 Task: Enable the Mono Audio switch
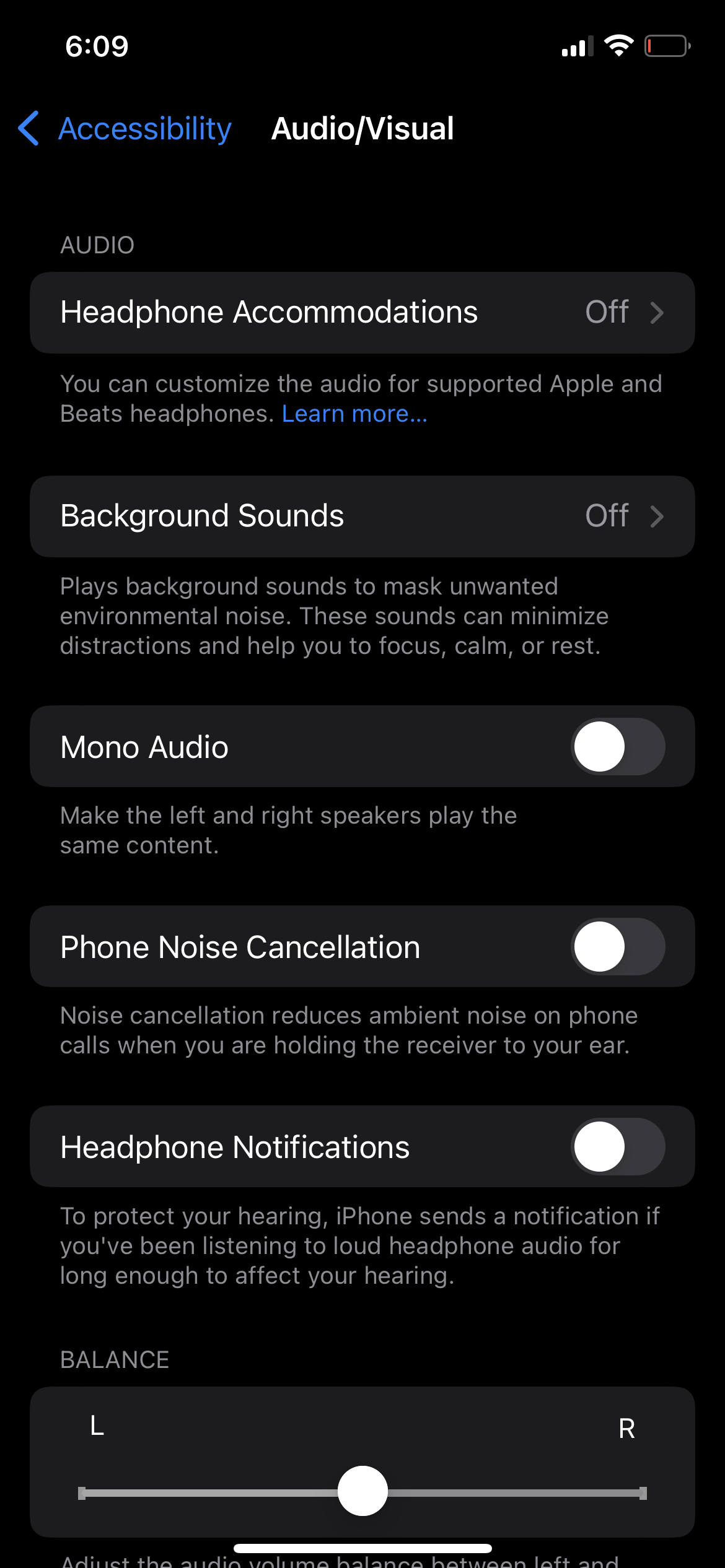pyautogui.click(x=618, y=746)
